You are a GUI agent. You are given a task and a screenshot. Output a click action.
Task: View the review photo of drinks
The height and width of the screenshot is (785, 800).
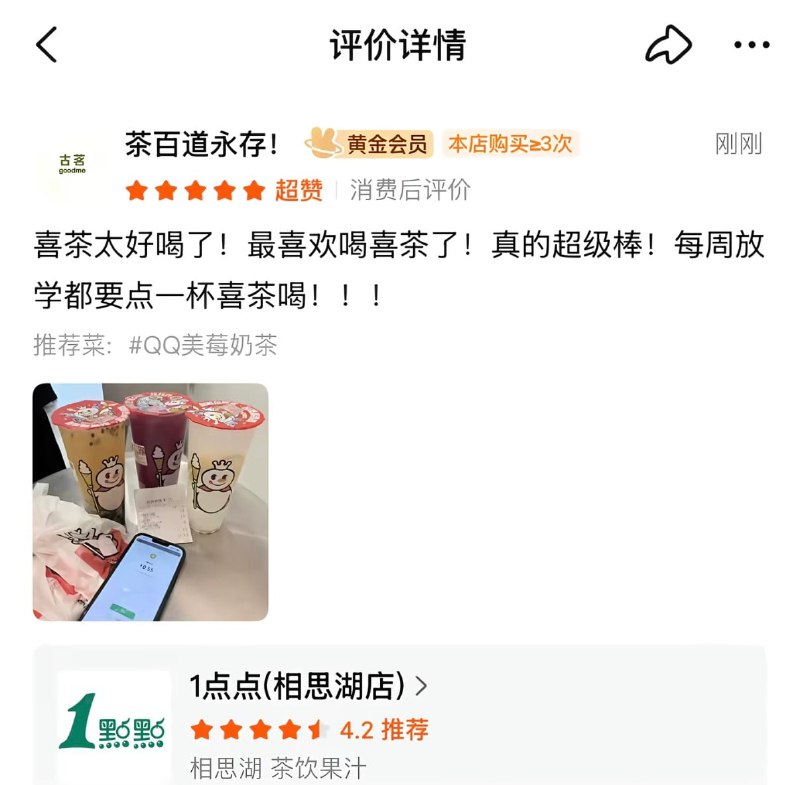(150, 502)
